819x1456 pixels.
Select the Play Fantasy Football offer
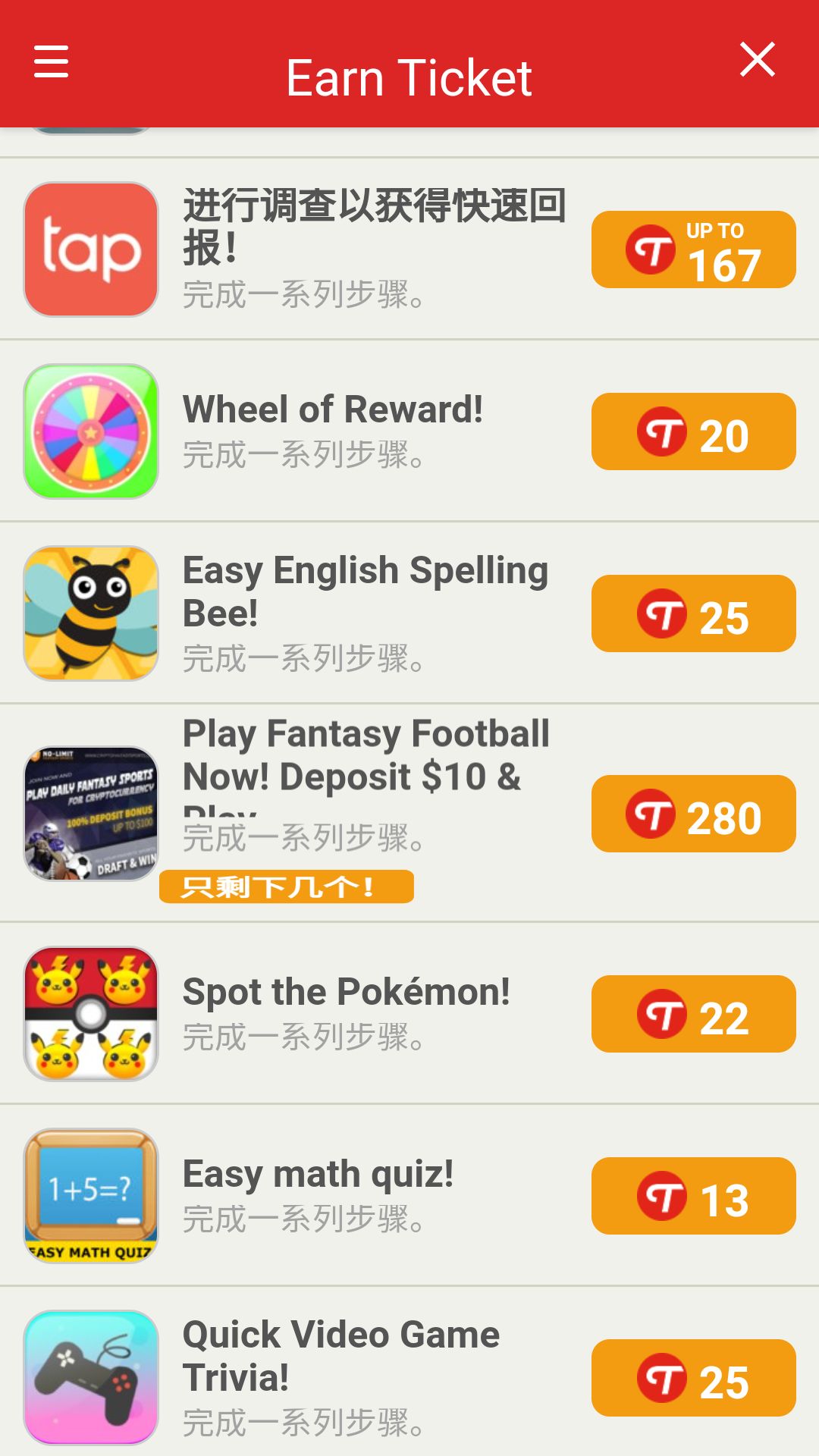click(x=409, y=813)
